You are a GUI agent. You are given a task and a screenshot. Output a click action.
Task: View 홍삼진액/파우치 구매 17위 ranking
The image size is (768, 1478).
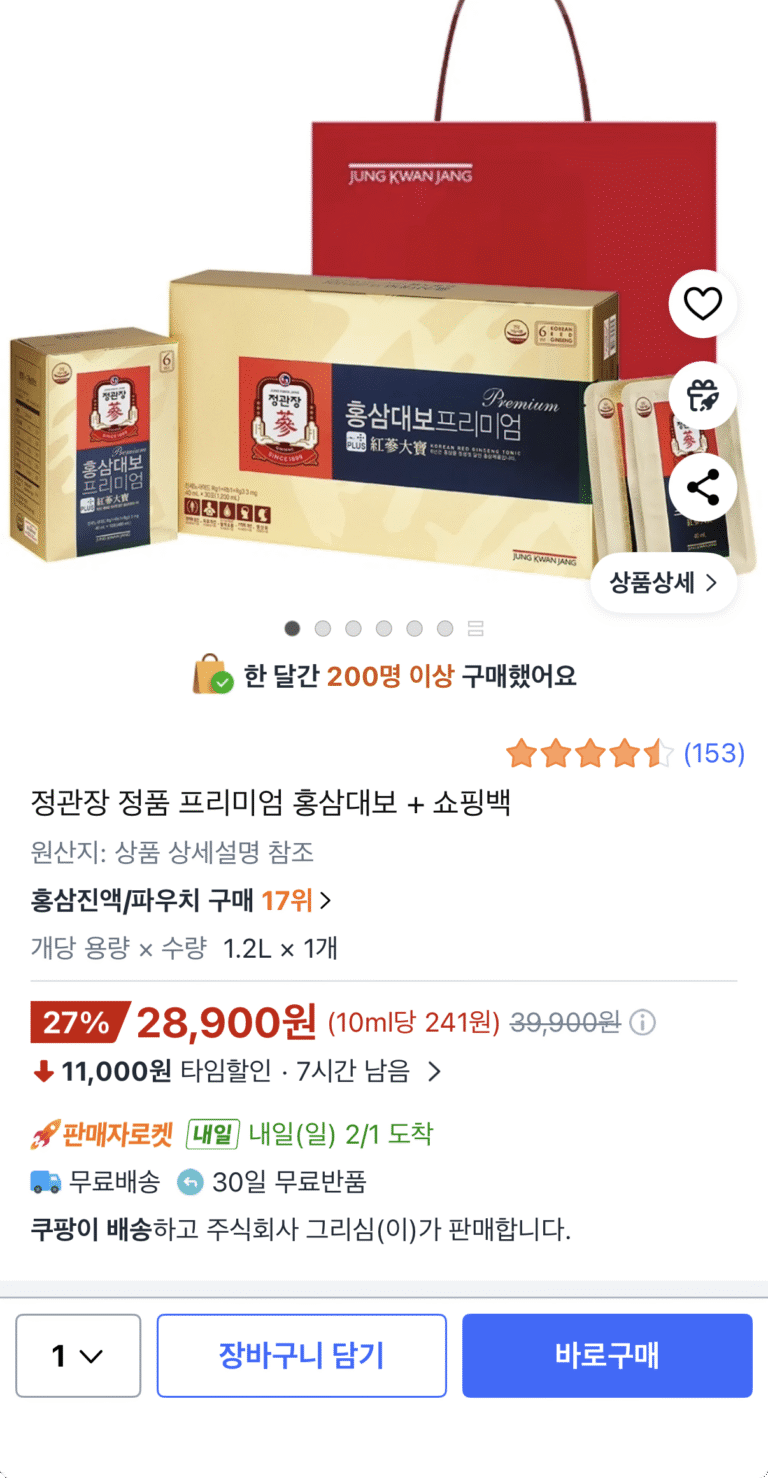point(181,901)
